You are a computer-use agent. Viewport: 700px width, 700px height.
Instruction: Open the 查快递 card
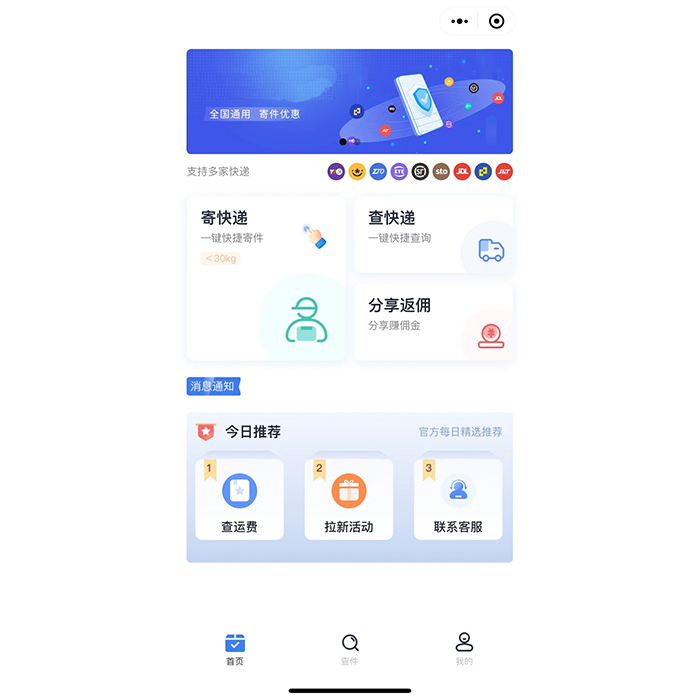(x=433, y=234)
